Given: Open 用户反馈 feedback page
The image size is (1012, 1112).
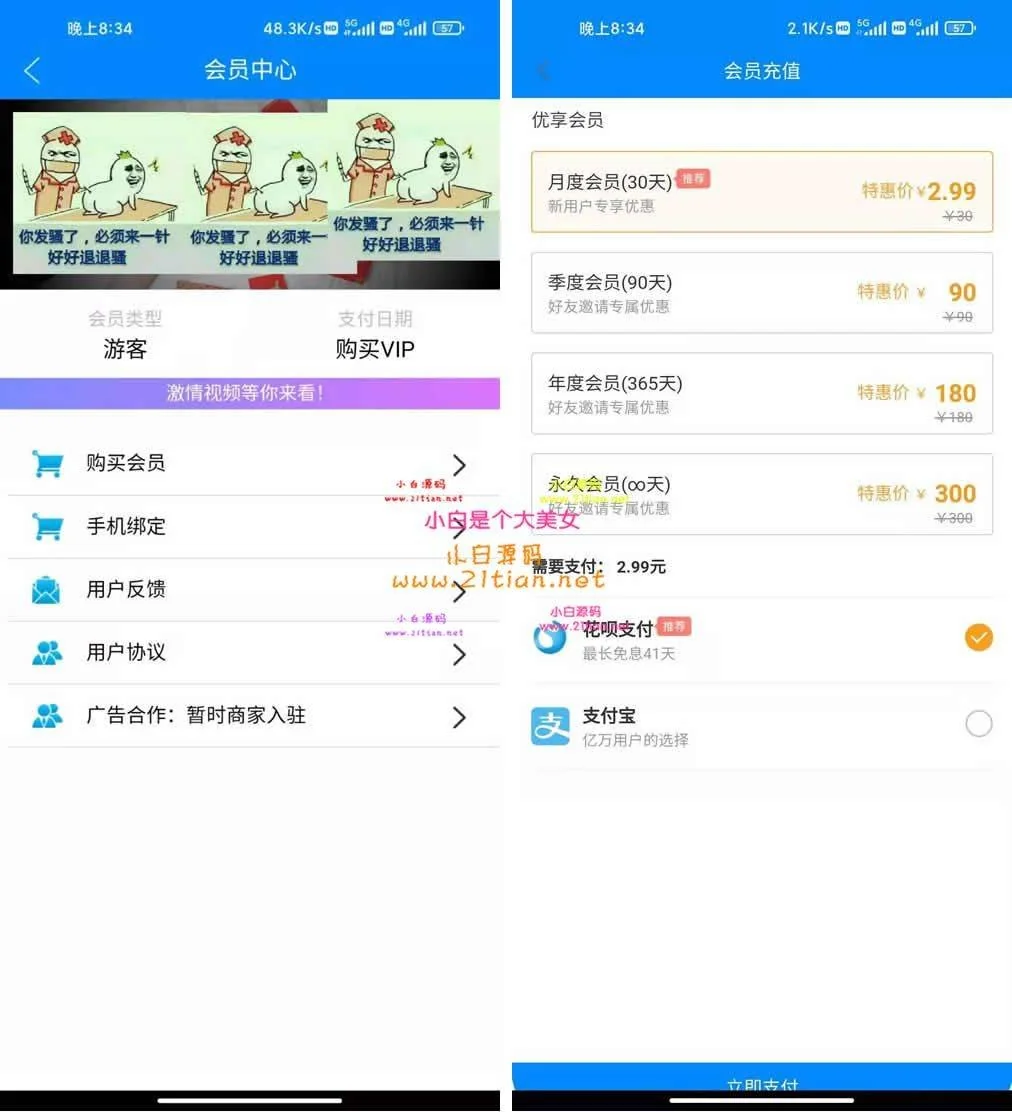Looking at the screenshot, I should 250,590.
